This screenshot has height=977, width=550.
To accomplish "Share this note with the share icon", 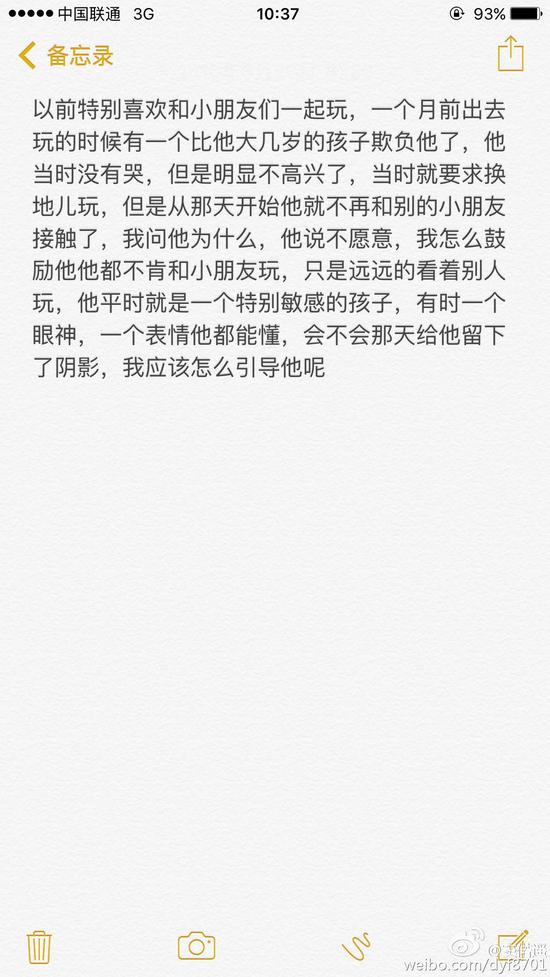I will tap(510, 54).
